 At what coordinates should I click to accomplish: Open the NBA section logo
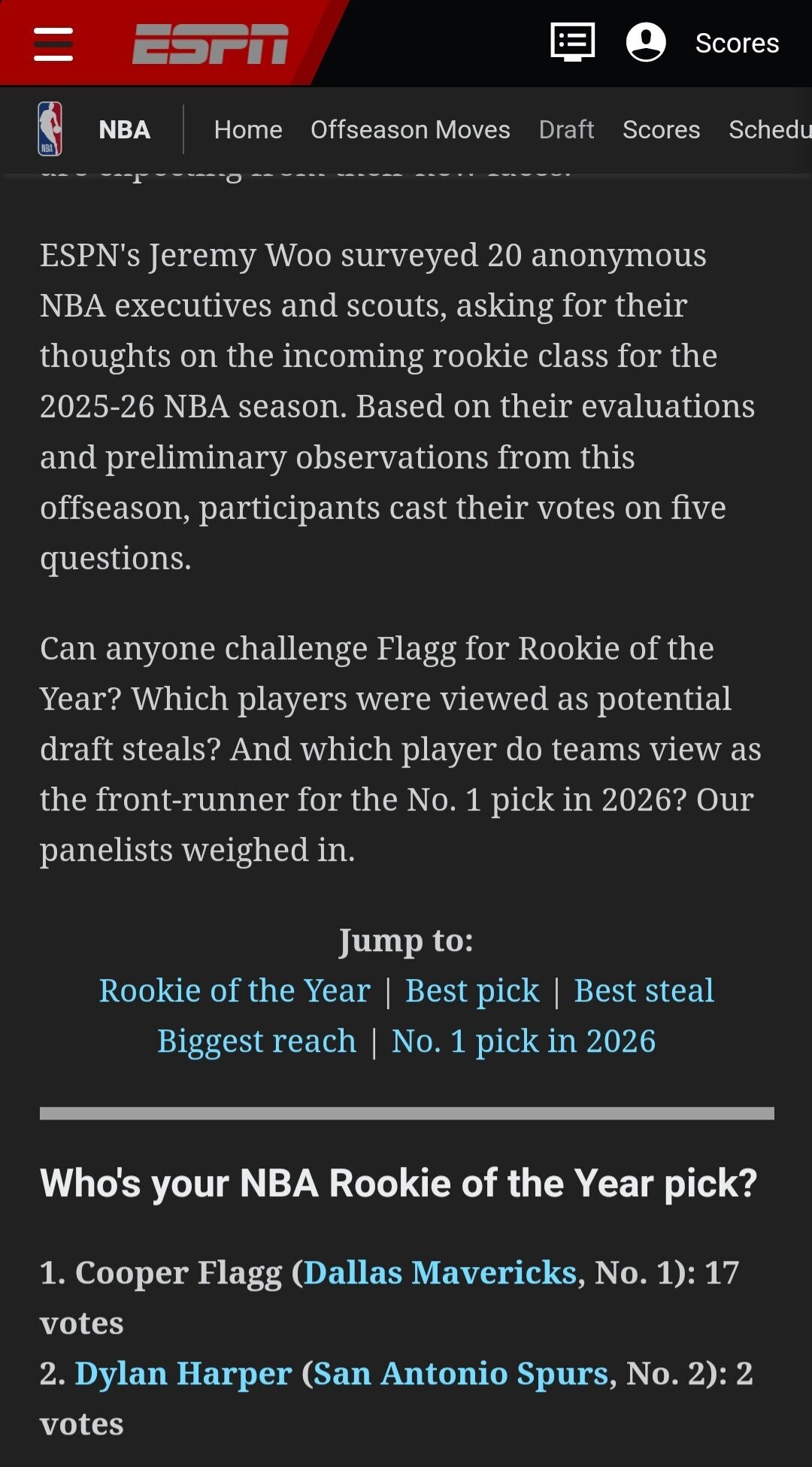pyautogui.click(x=50, y=129)
